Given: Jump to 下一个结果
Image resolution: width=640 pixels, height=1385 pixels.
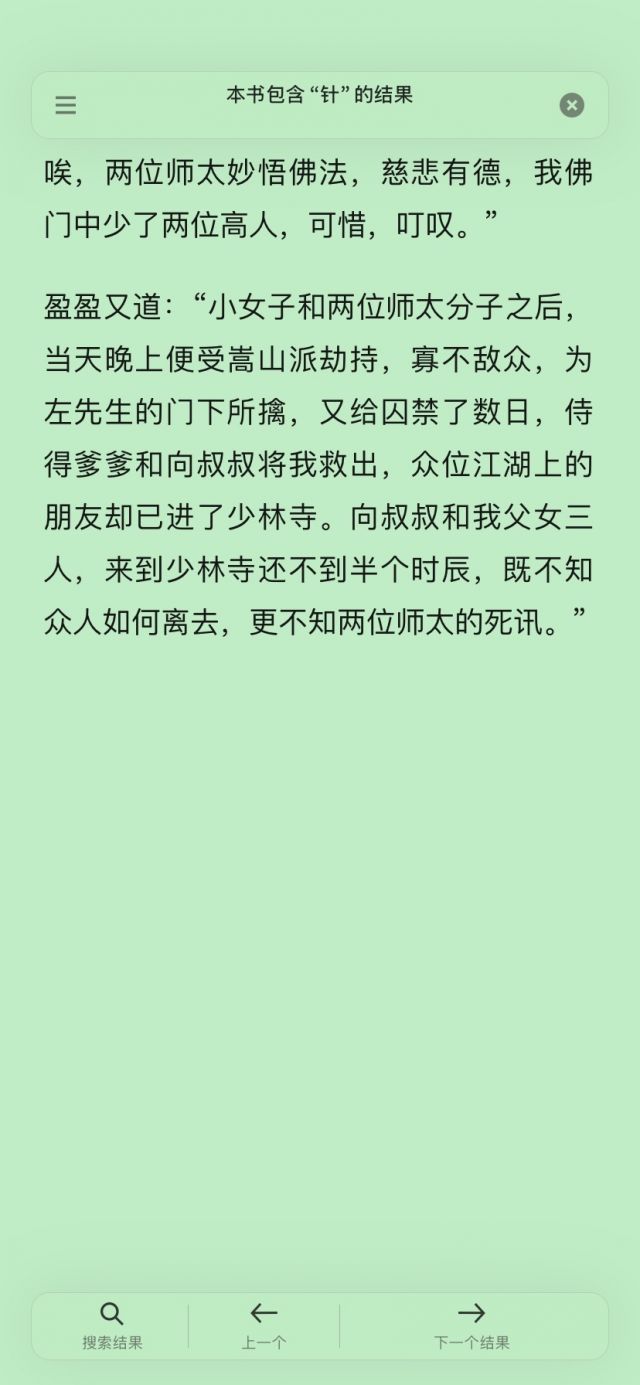Looking at the screenshot, I should 471,1326.
